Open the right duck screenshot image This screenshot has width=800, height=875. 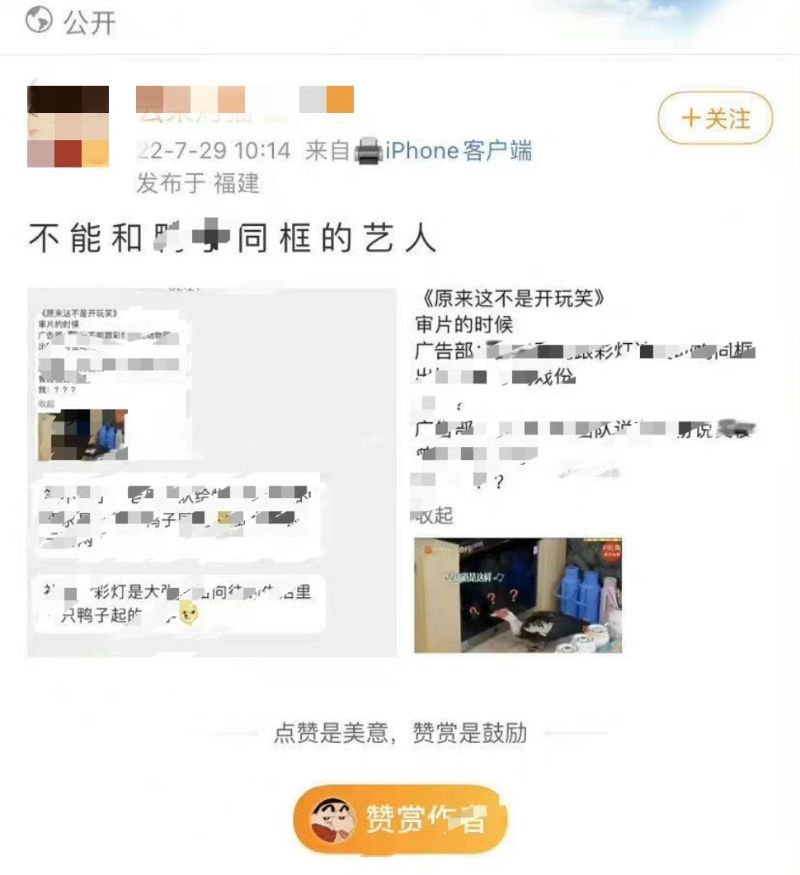pyautogui.click(x=518, y=594)
